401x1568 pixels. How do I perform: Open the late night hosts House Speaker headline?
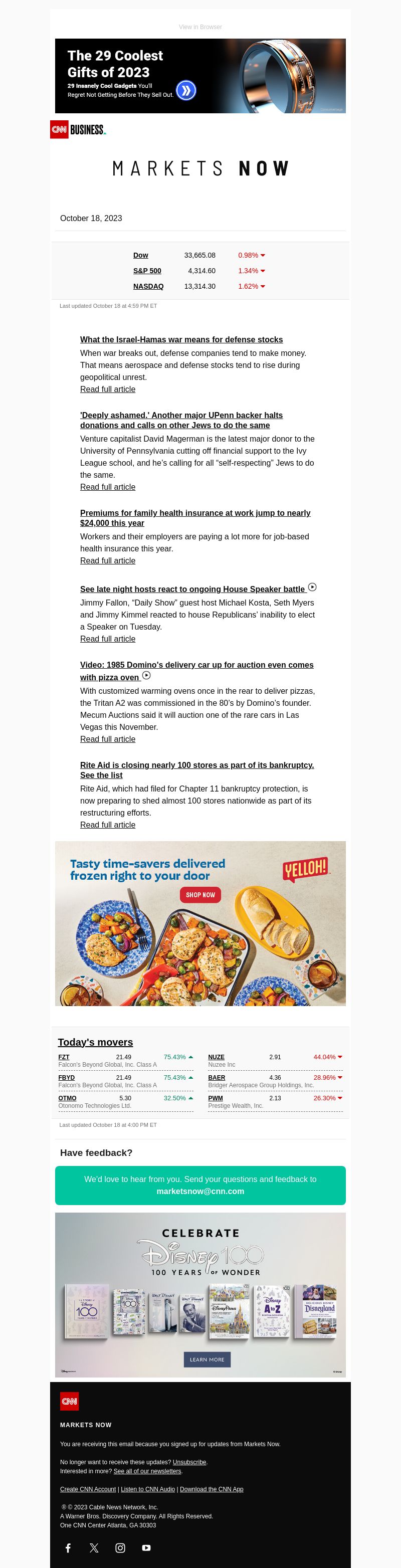point(192,589)
